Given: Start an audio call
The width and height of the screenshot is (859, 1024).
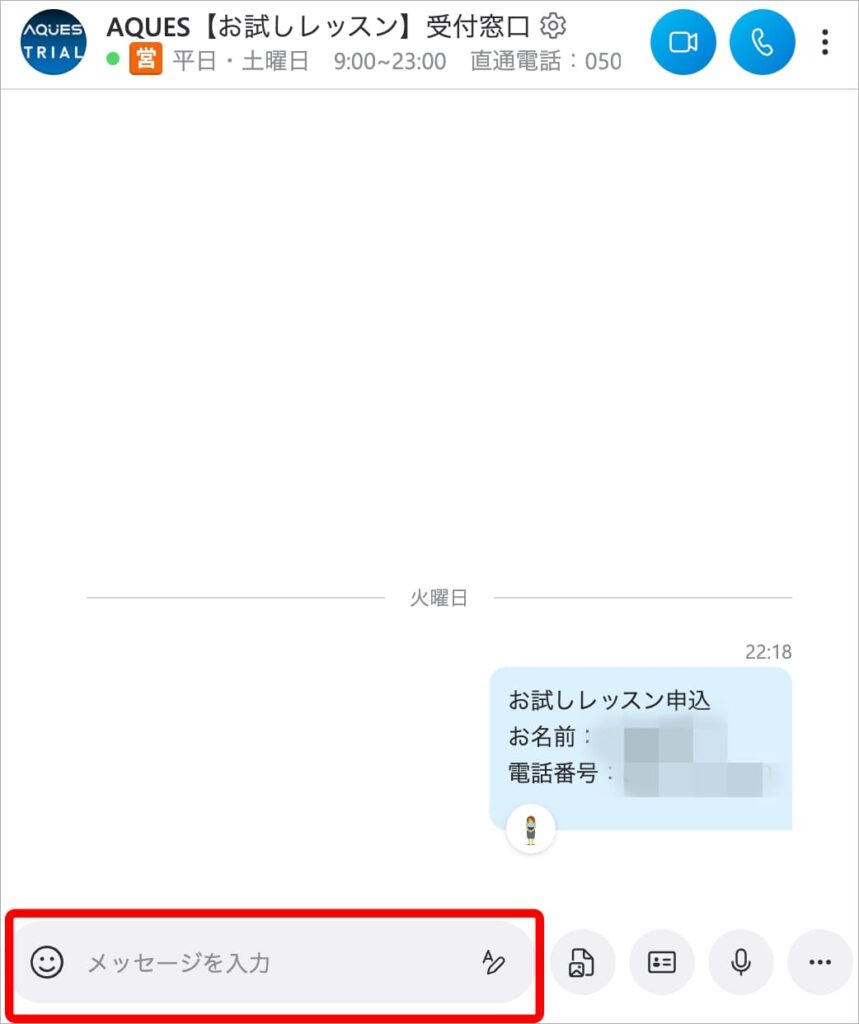Looking at the screenshot, I should click(x=762, y=41).
